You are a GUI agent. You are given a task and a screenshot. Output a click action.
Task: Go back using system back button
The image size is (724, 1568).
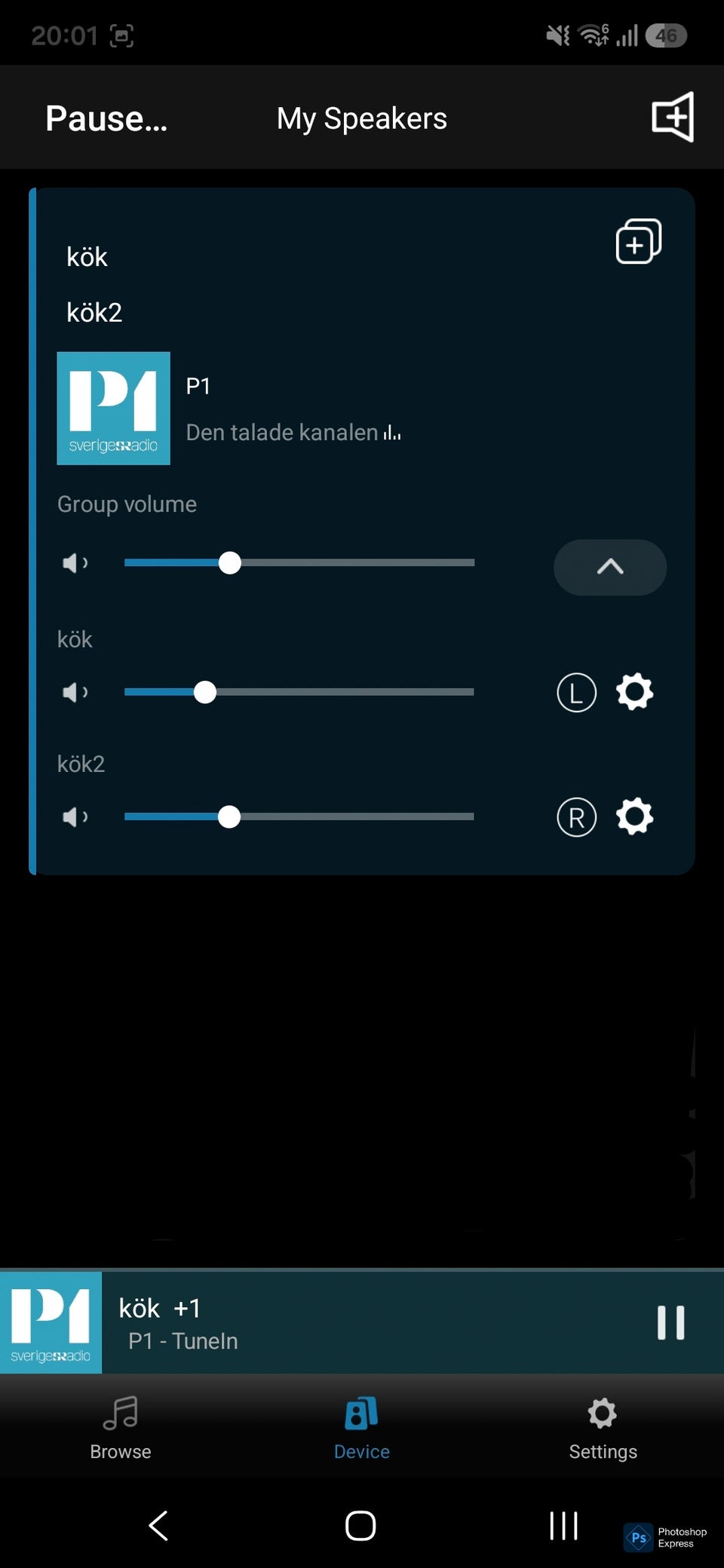[x=158, y=1526]
